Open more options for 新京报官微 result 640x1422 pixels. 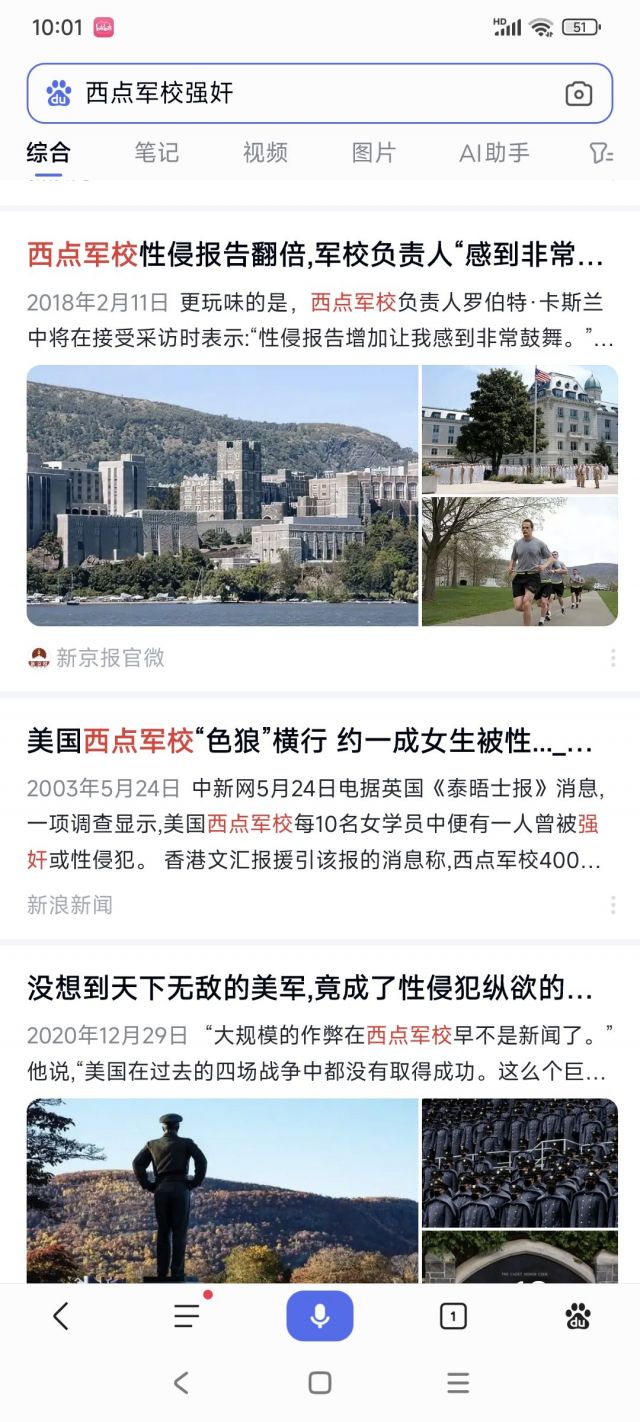pos(612,658)
